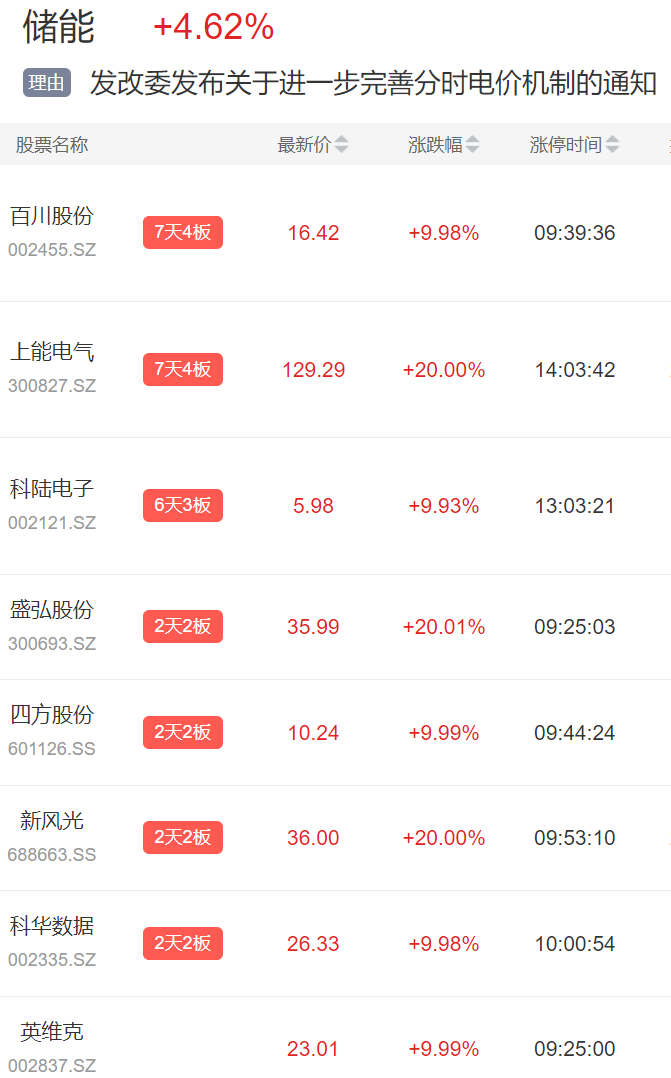671x1078 pixels.
Task: View 科华数据 stock details
Action: tap(336, 943)
